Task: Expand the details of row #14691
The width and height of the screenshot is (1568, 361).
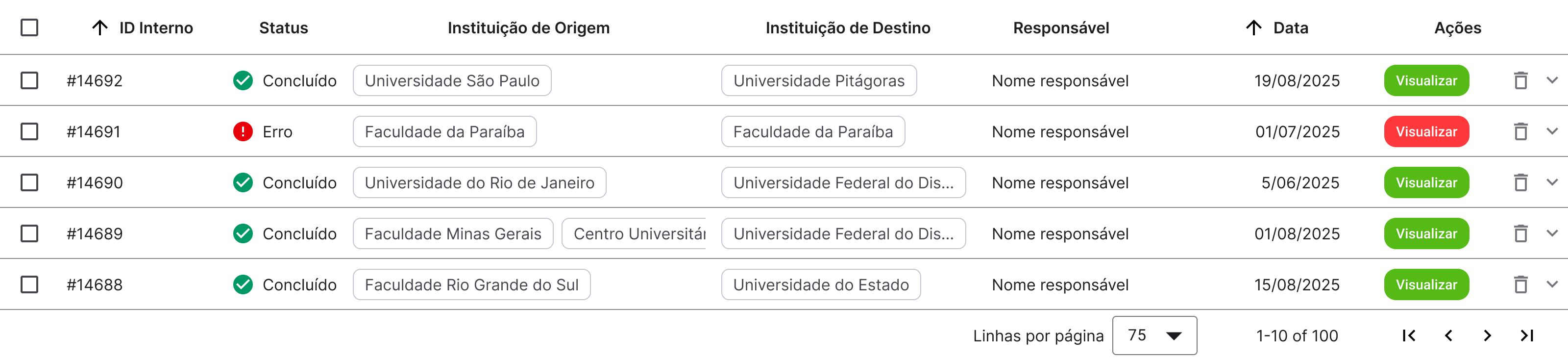Action: 1551,131
